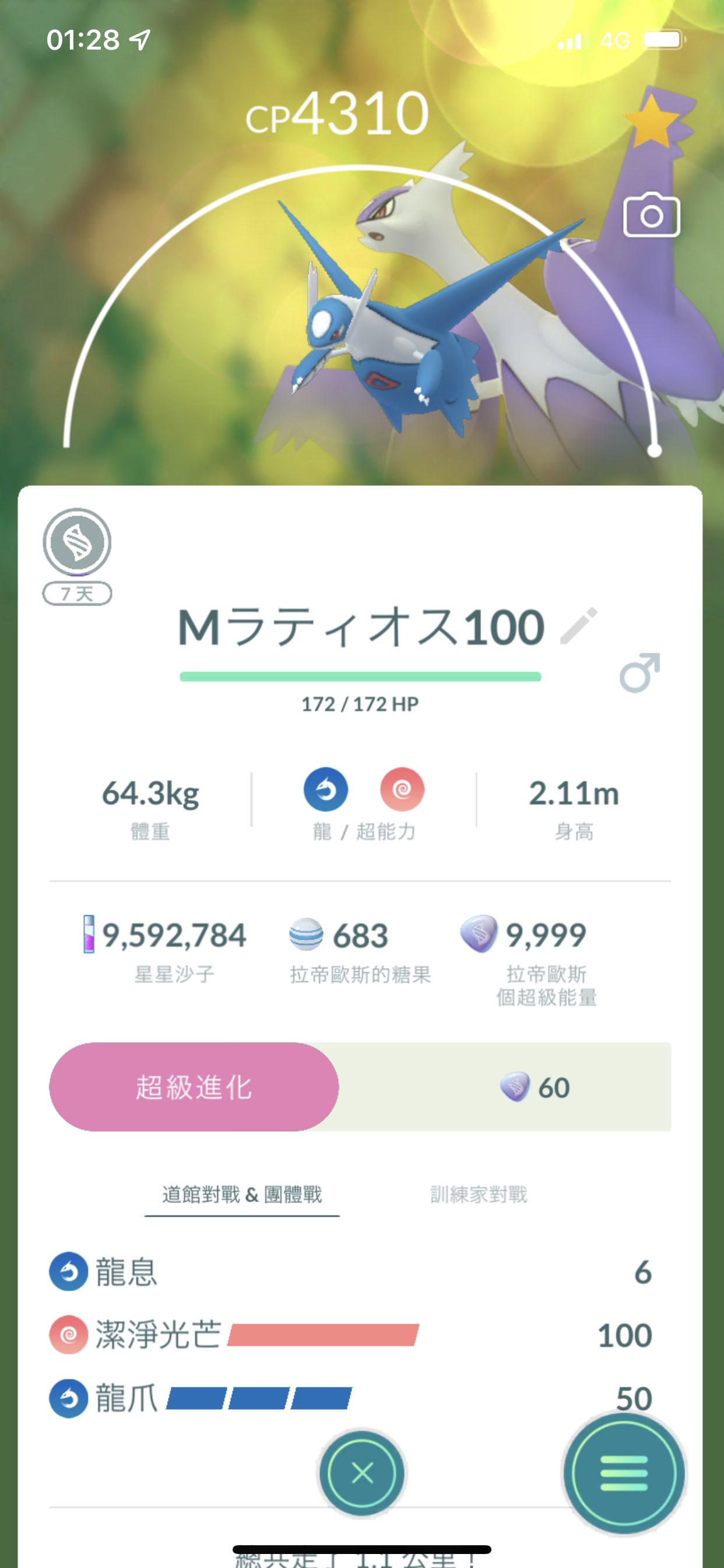Edit the Pokémon nickname with pencil icon
The height and width of the screenshot is (1568, 724).
point(579,625)
